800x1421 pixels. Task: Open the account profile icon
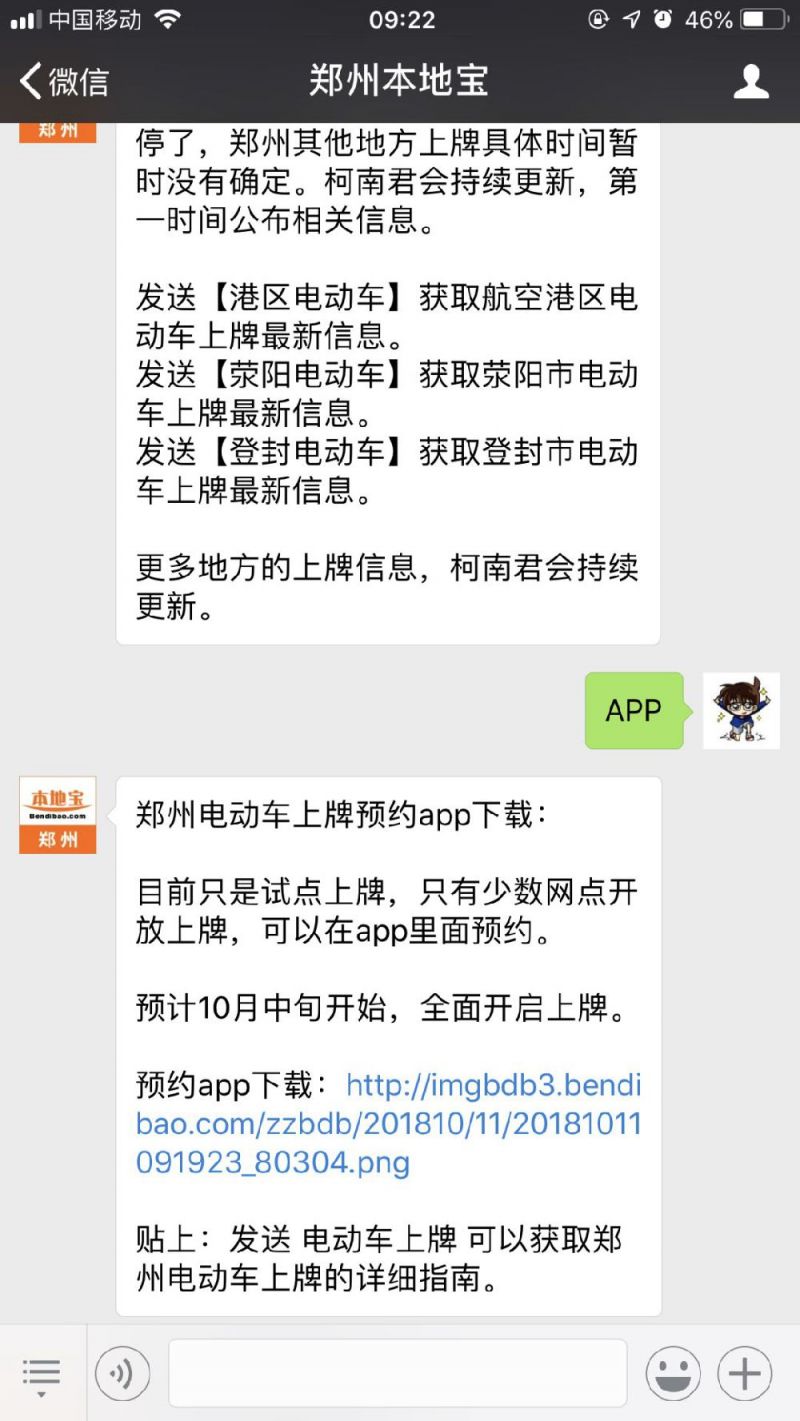click(751, 81)
